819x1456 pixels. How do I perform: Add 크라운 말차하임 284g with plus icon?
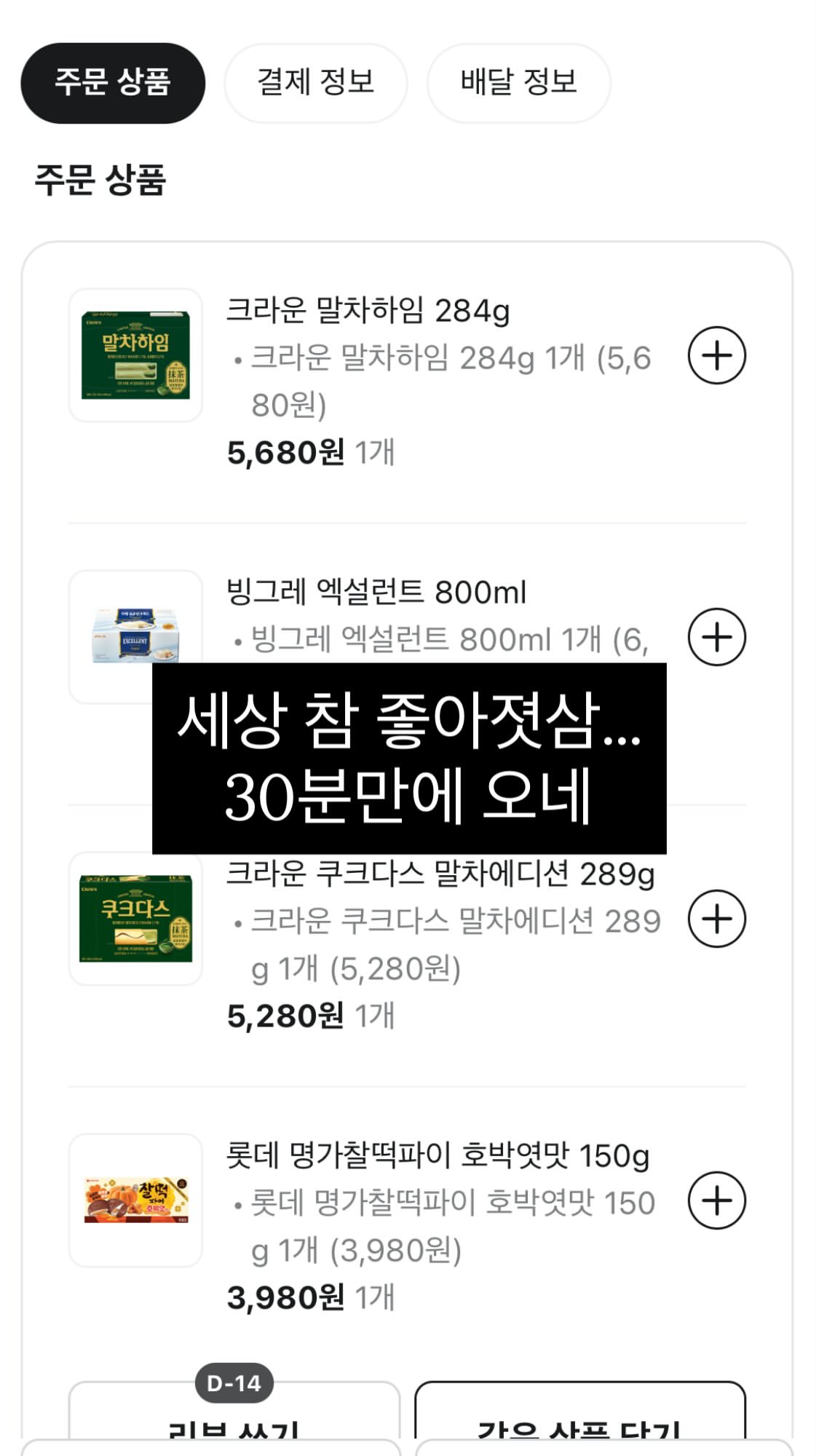[x=716, y=355]
